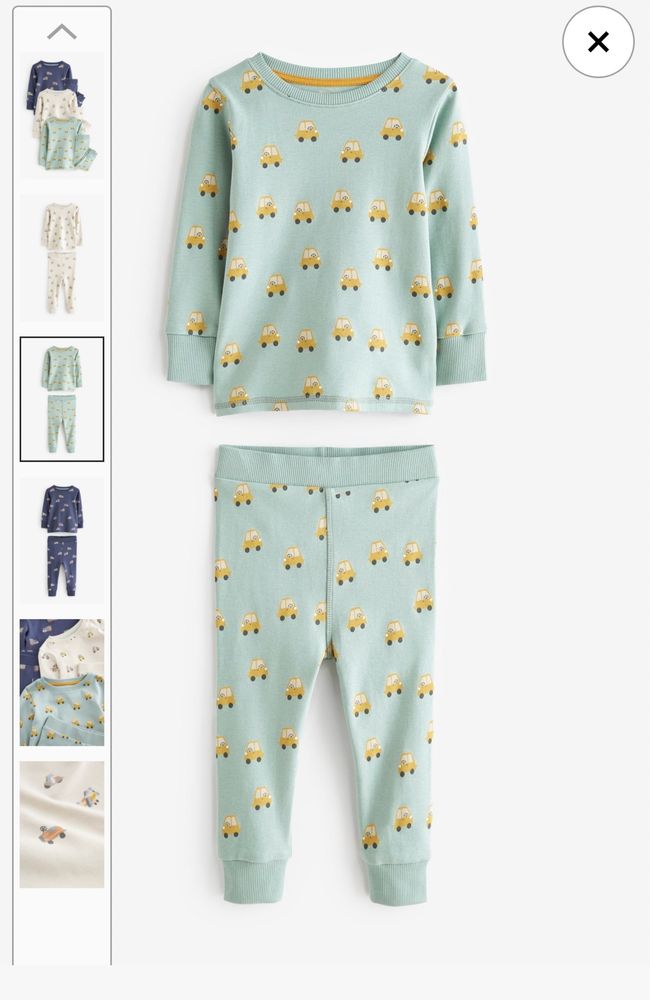View the cream pyjama set thumbnail
The width and height of the screenshot is (650, 1000).
pyautogui.click(x=62, y=257)
